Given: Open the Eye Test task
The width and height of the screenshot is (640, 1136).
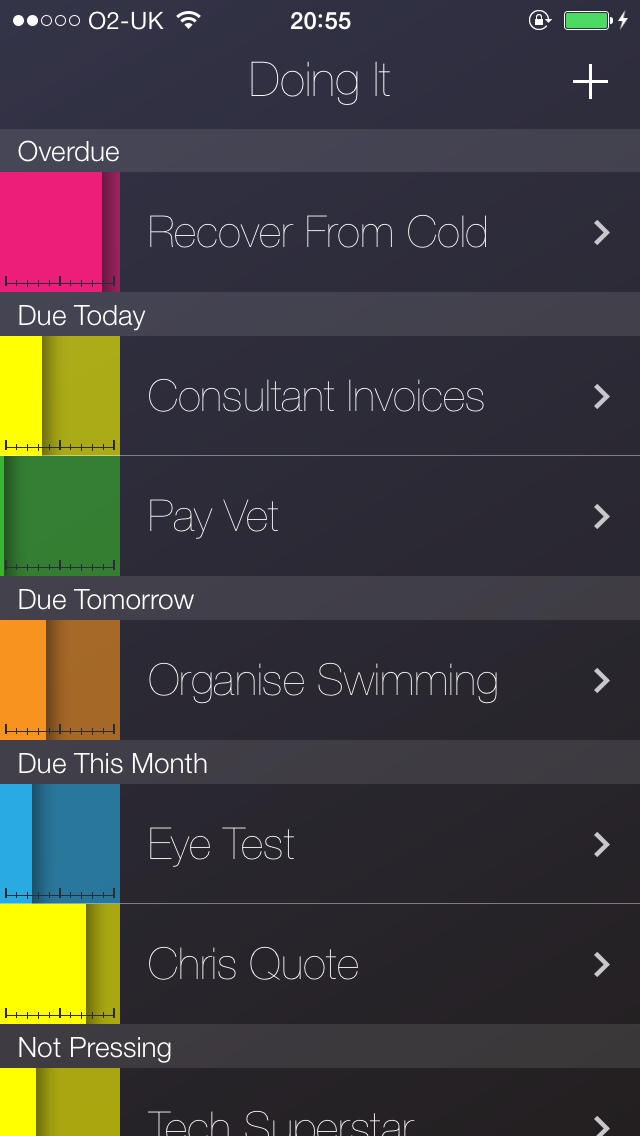Looking at the screenshot, I should (222, 844).
